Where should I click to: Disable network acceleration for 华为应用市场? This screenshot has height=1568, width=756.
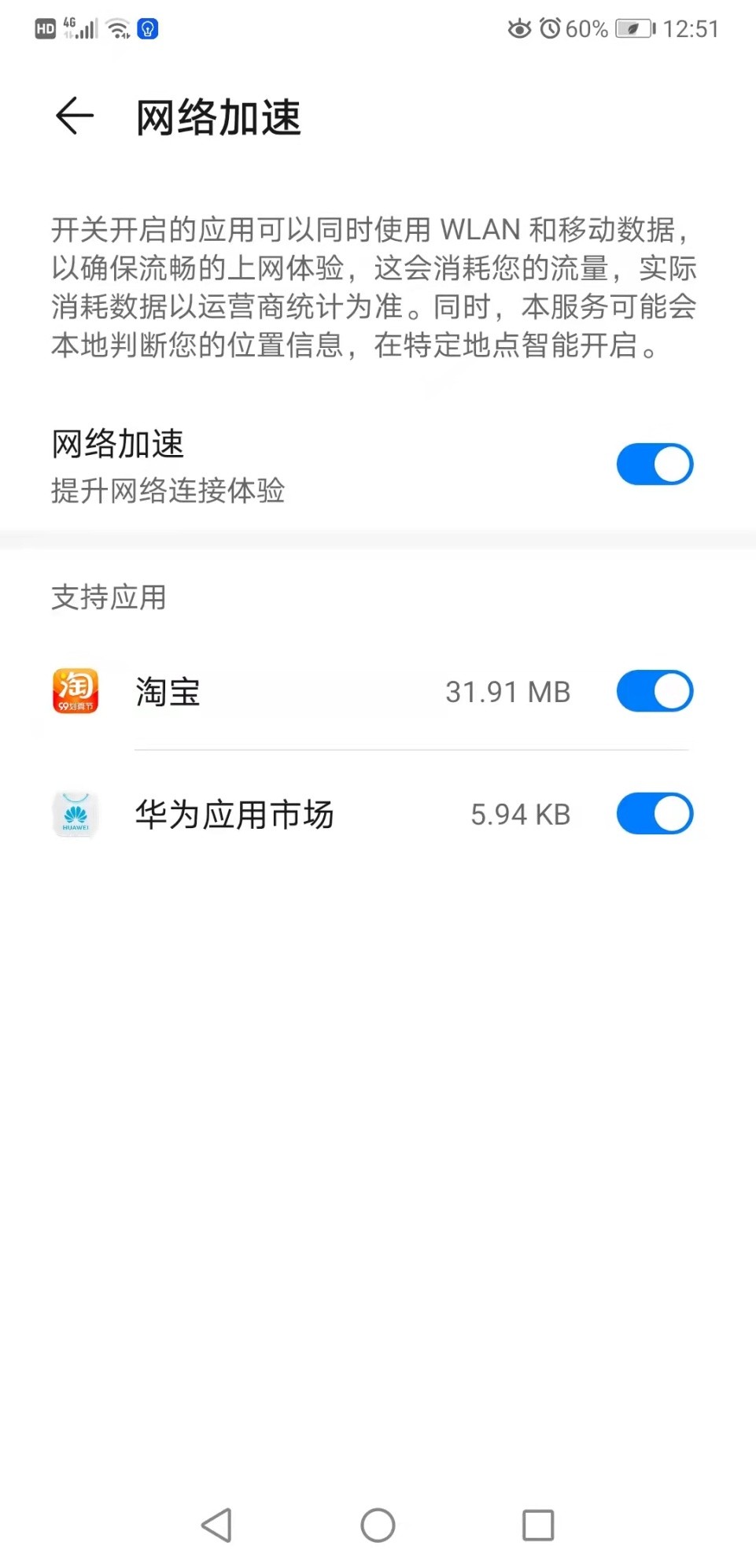click(655, 813)
